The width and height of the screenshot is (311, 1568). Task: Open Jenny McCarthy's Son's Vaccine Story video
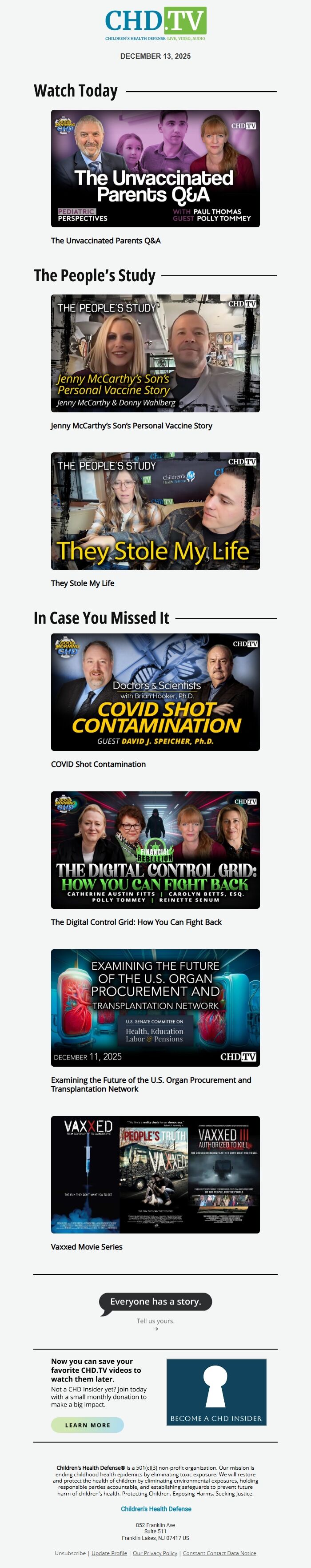click(155, 353)
